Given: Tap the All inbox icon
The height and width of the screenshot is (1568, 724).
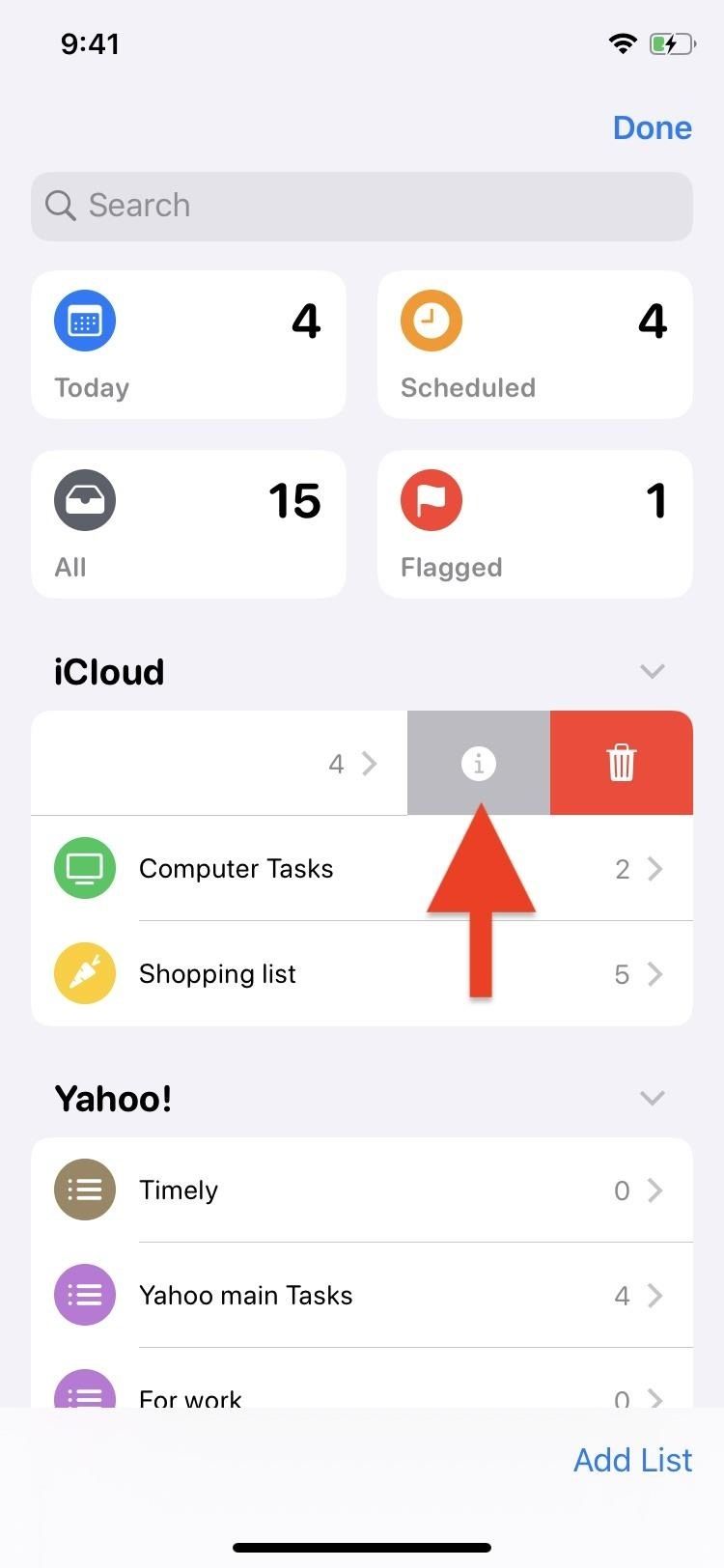Looking at the screenshot, I should (x=85, y=500).
